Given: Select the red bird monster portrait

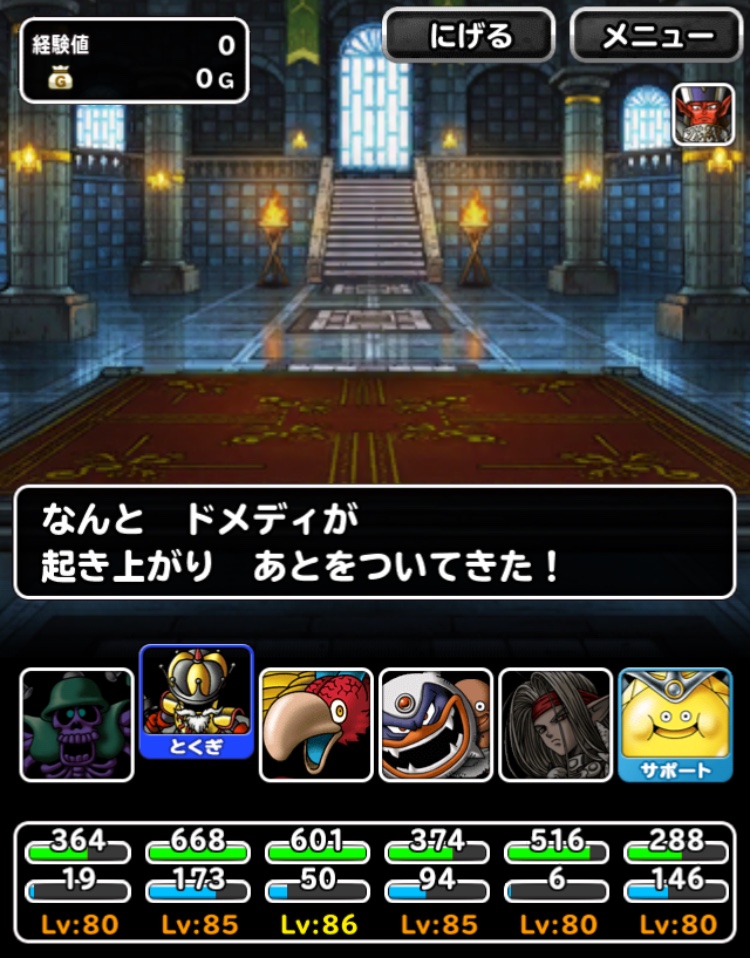Looking at the screenshot, I should (x=316, y=725).
